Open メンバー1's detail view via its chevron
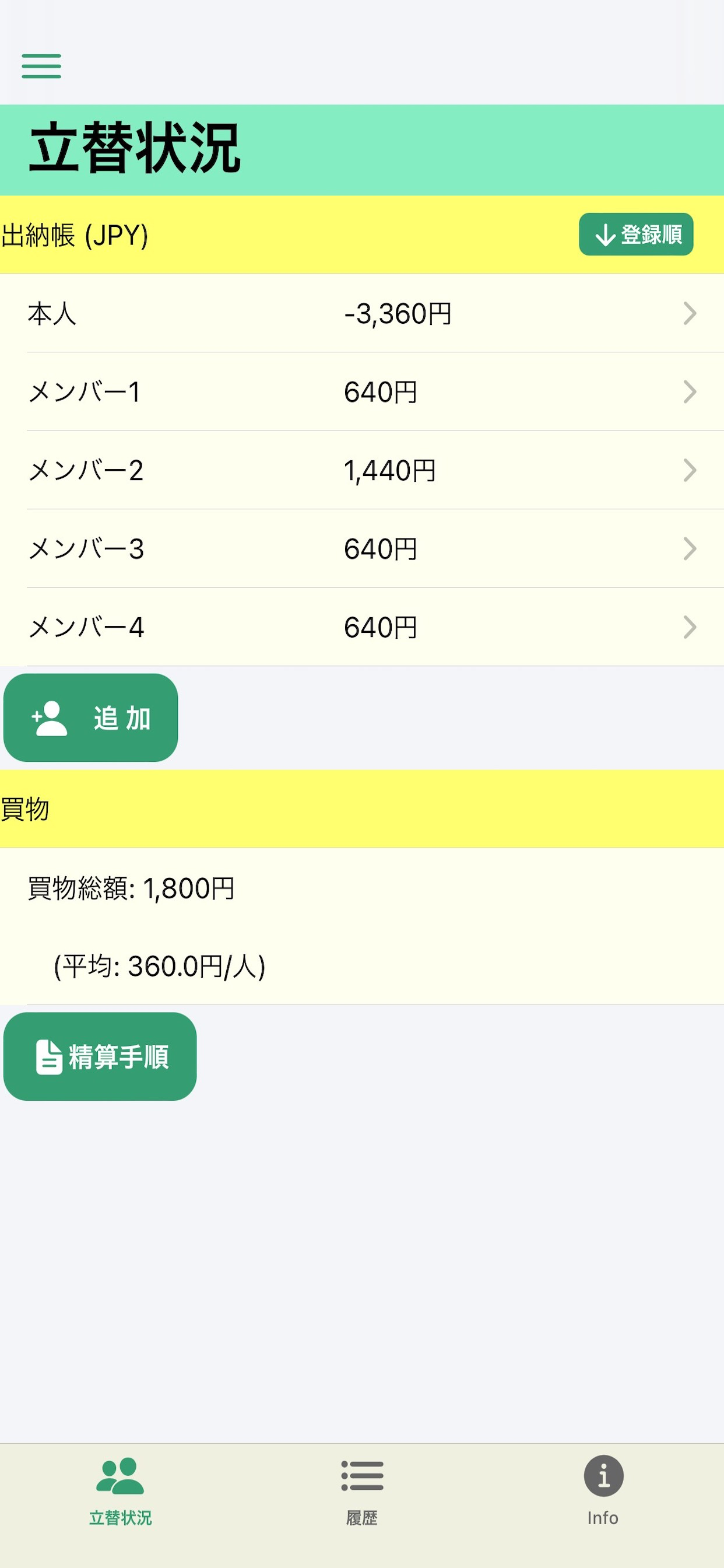The image size is (724, 1568). (690, 393)
